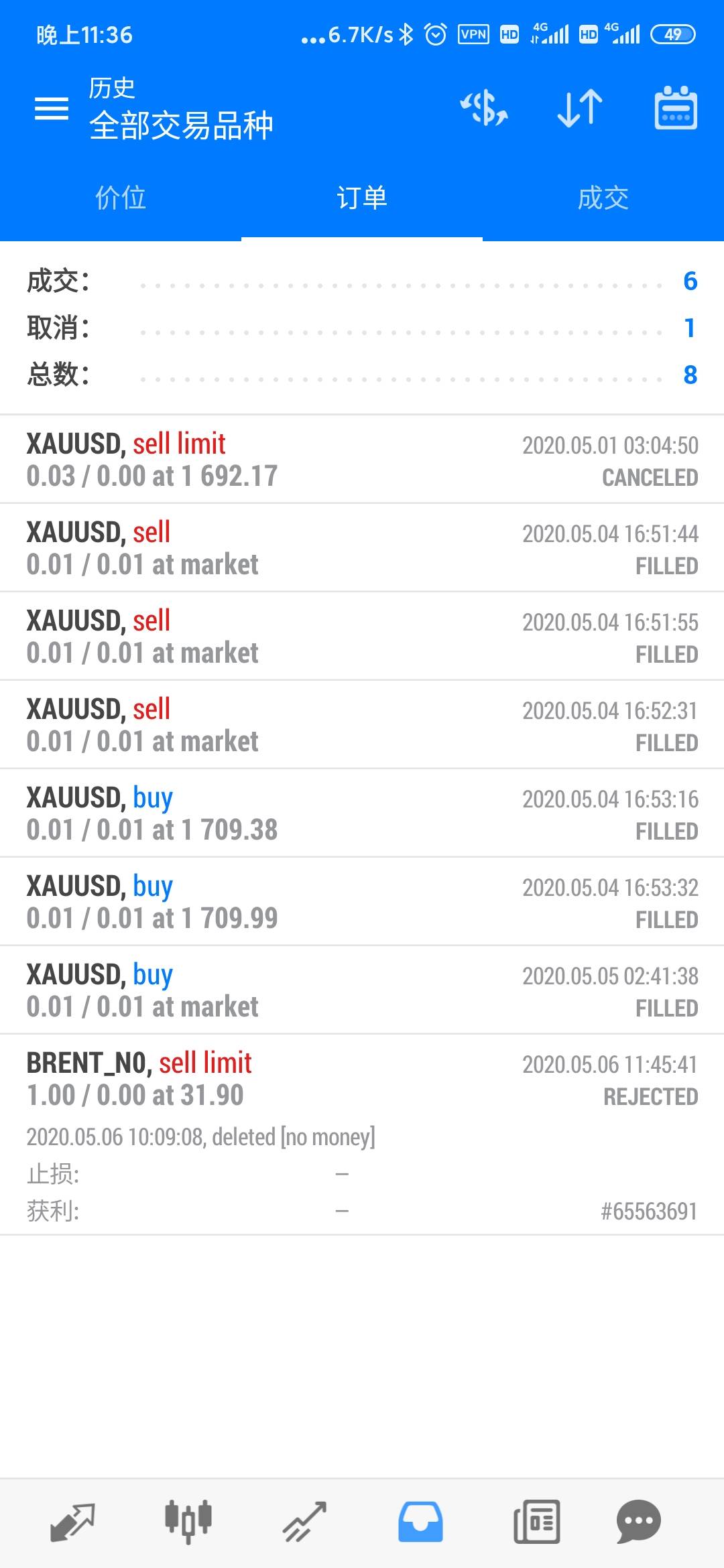Expand XAUUSD sell order from 16:52:31
This screenshot has height=1568, width=724.
(362, 725)
